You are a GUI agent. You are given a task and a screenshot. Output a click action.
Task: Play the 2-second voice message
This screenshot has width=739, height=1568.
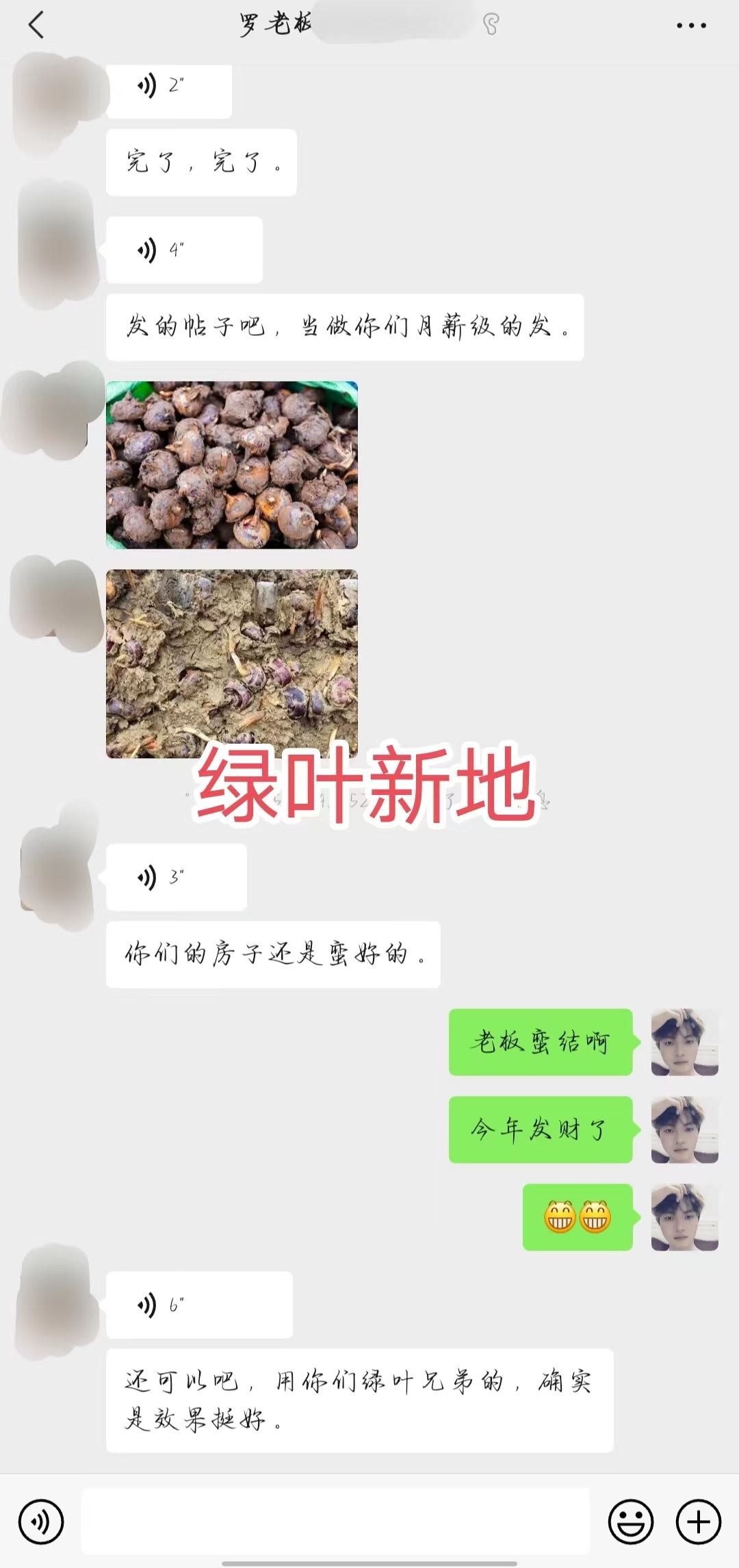pyautogui.click(x=168, y=87)
